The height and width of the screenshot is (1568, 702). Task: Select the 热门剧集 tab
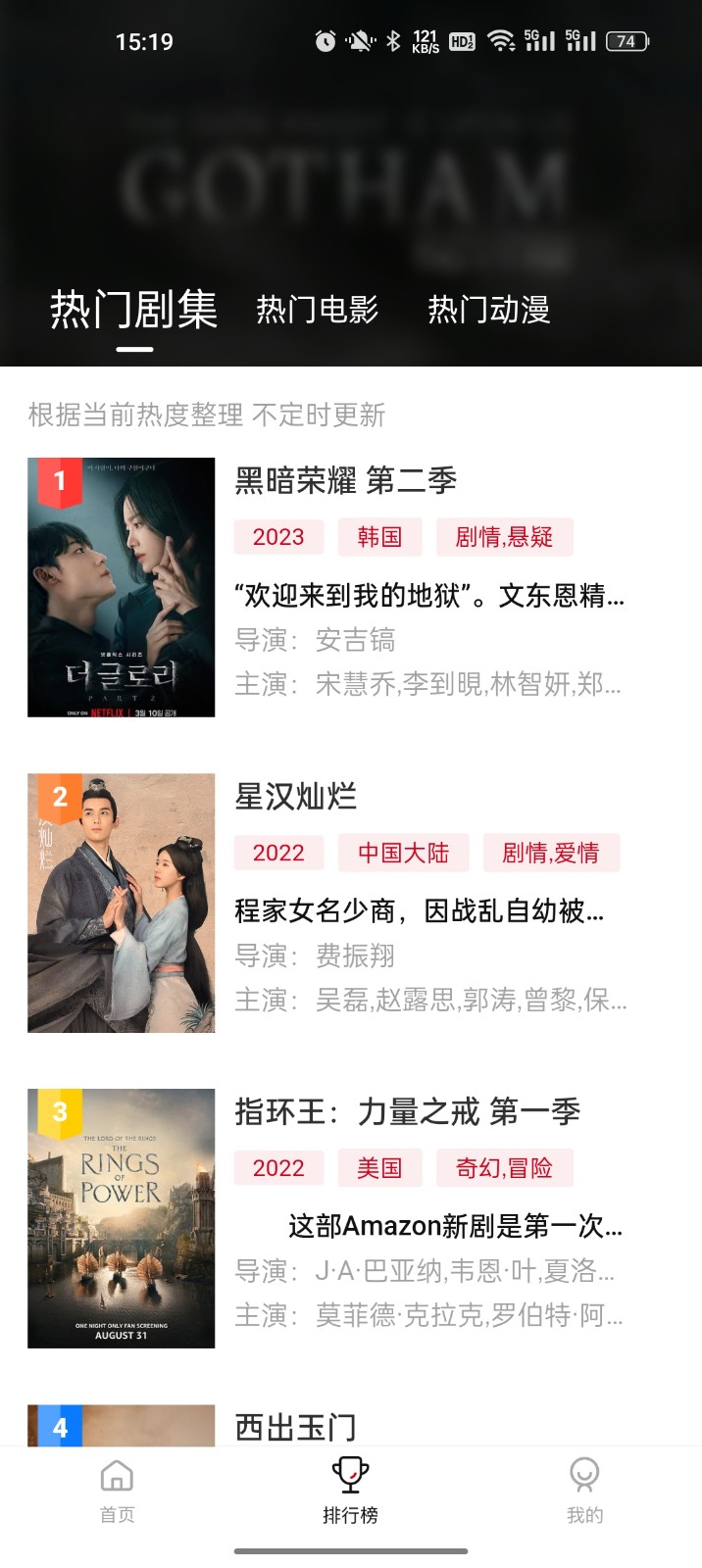point(133,310)
